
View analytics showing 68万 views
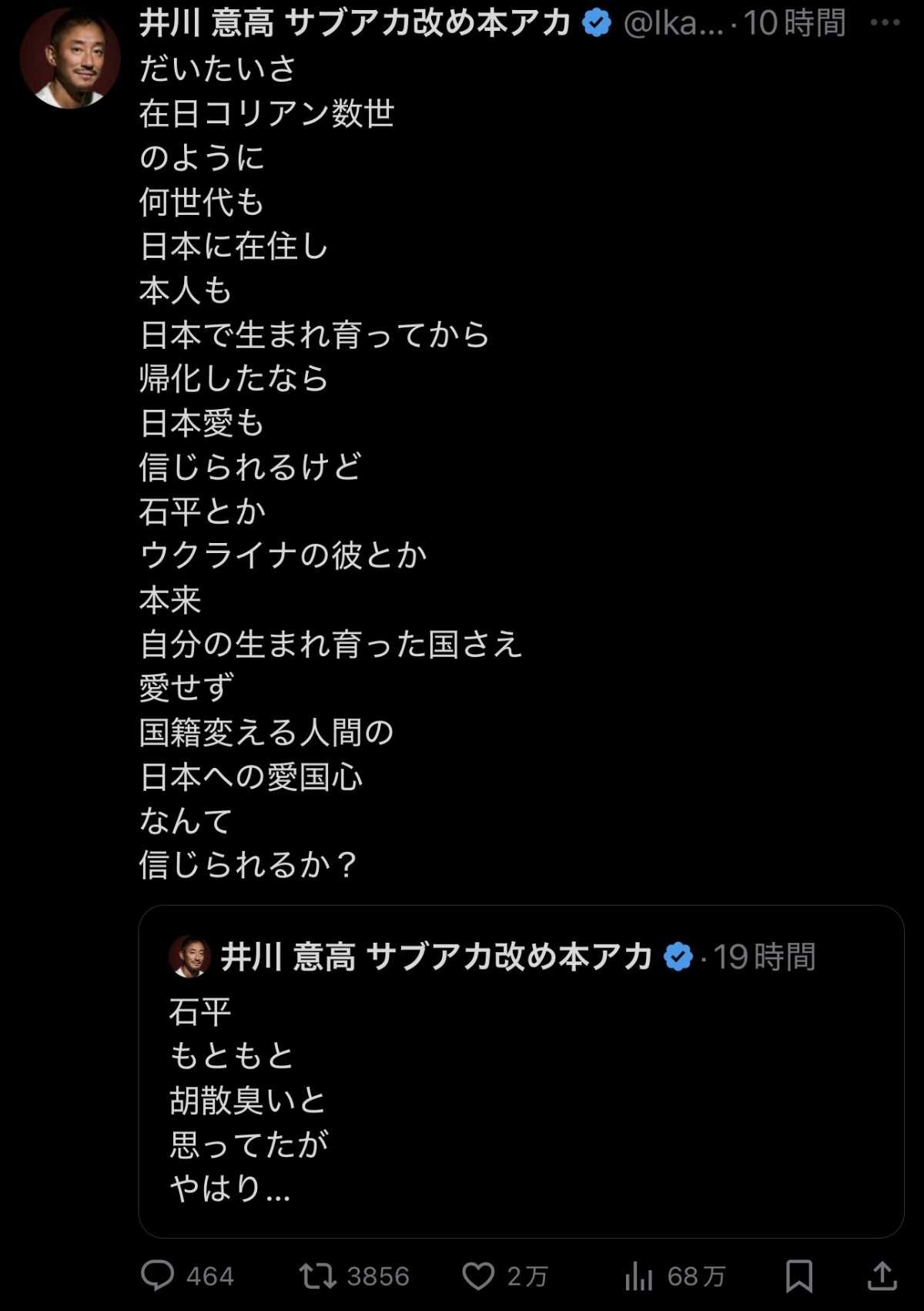(x=639, y=1276)
